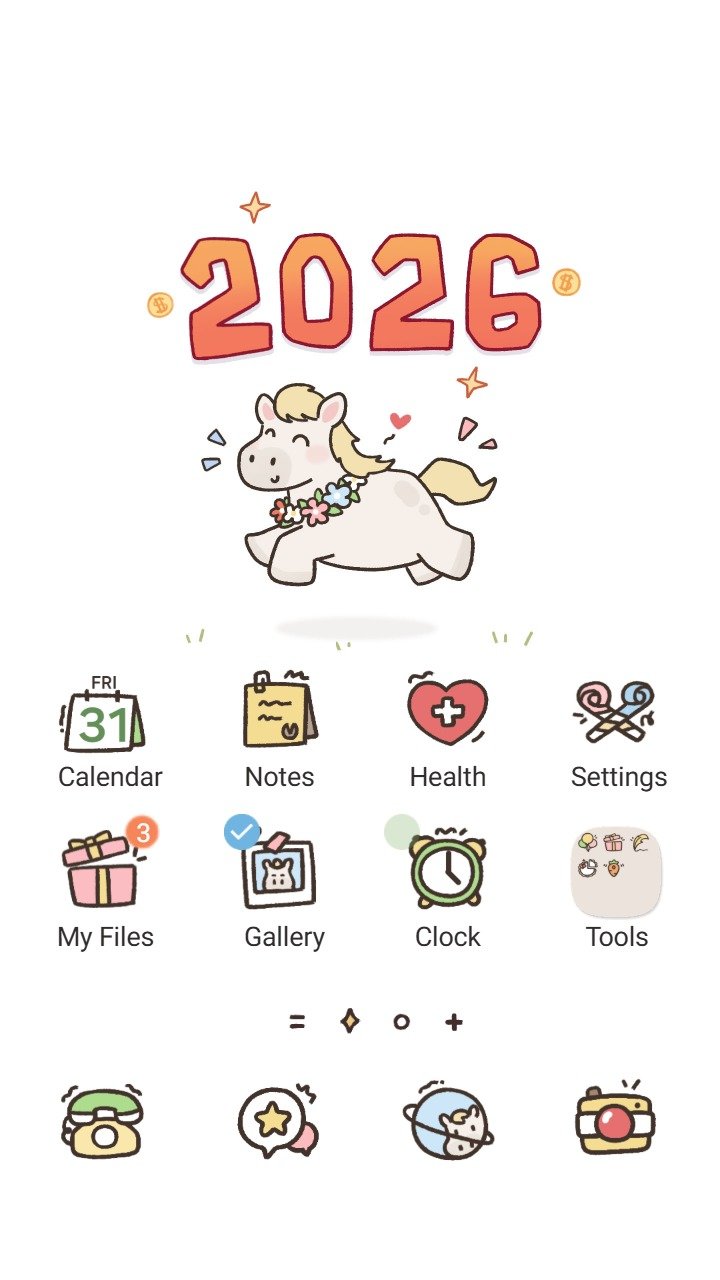Expand the Tools folder
The image size is (720, 1280).
pyautogui.click(x=617, y=872)
